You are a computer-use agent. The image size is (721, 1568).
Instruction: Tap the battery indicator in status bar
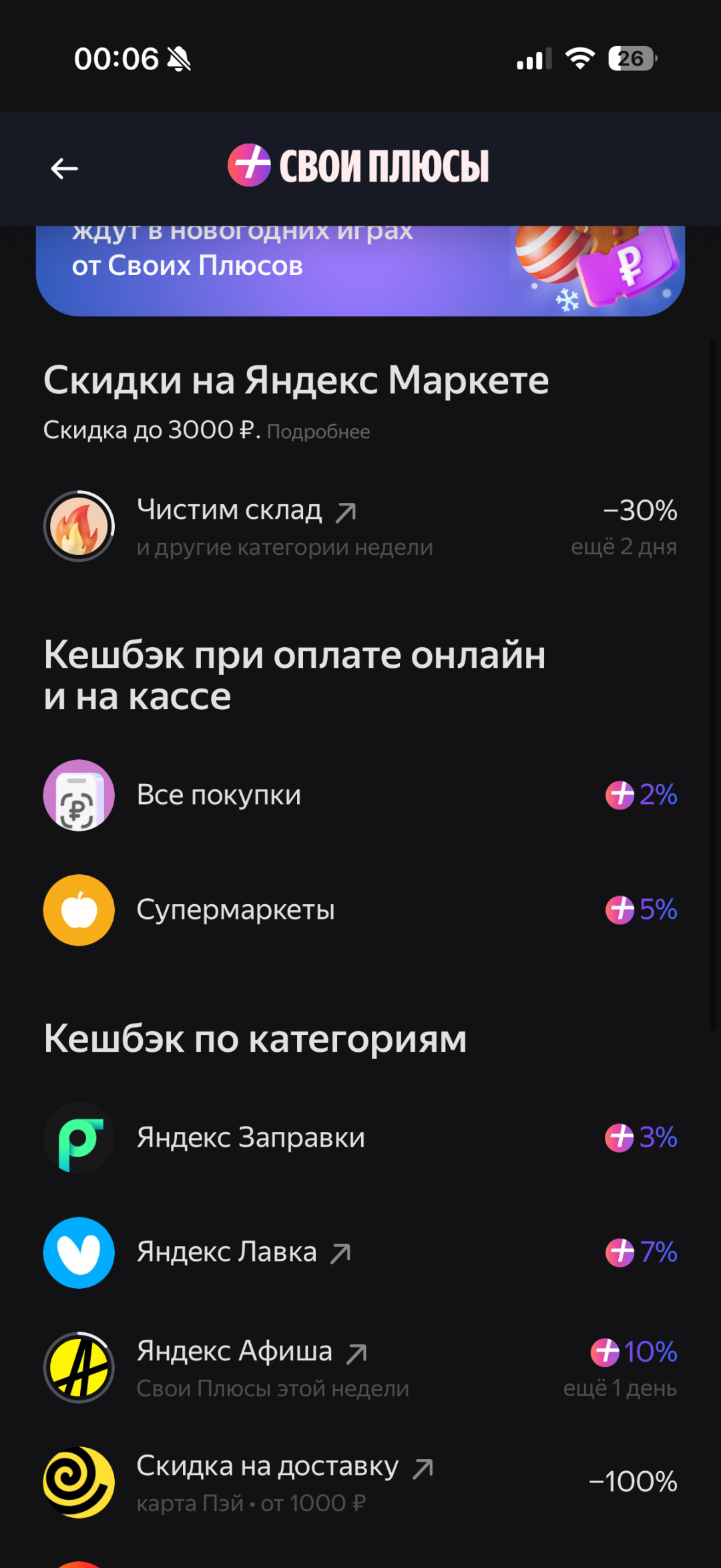click(x=630, y=59)
